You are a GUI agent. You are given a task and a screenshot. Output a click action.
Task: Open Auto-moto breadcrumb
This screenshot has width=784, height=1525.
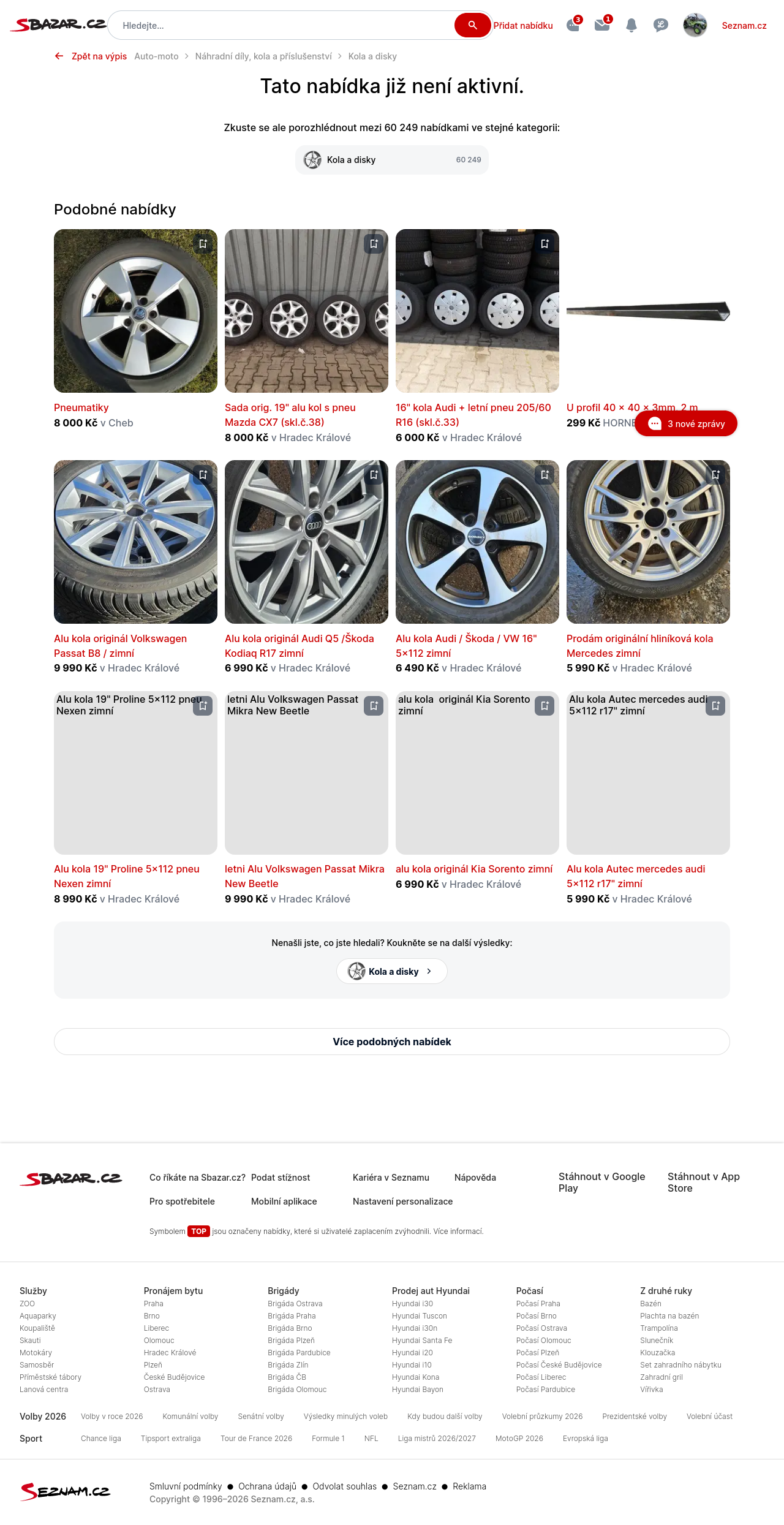click(156, 56)
